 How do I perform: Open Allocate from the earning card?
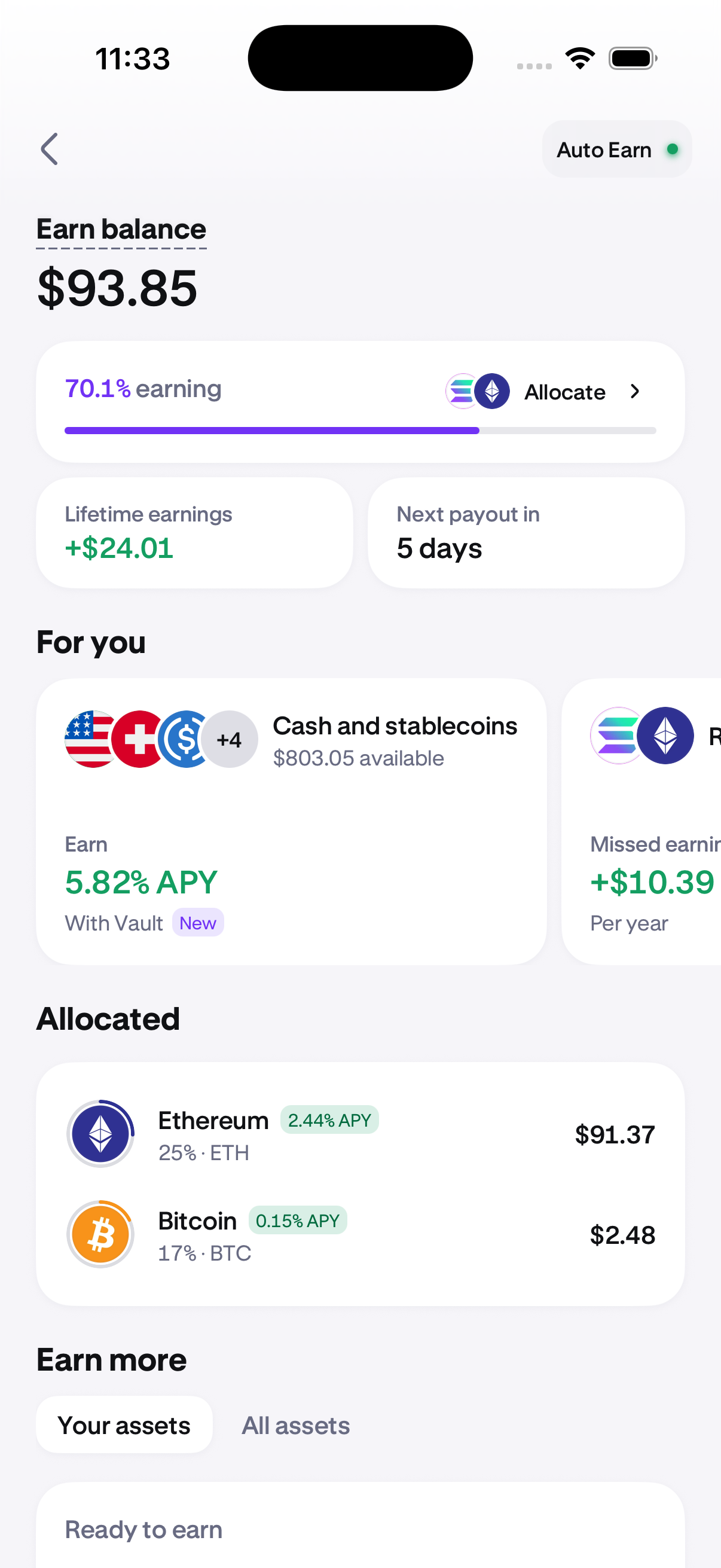(x=565, y=391)
